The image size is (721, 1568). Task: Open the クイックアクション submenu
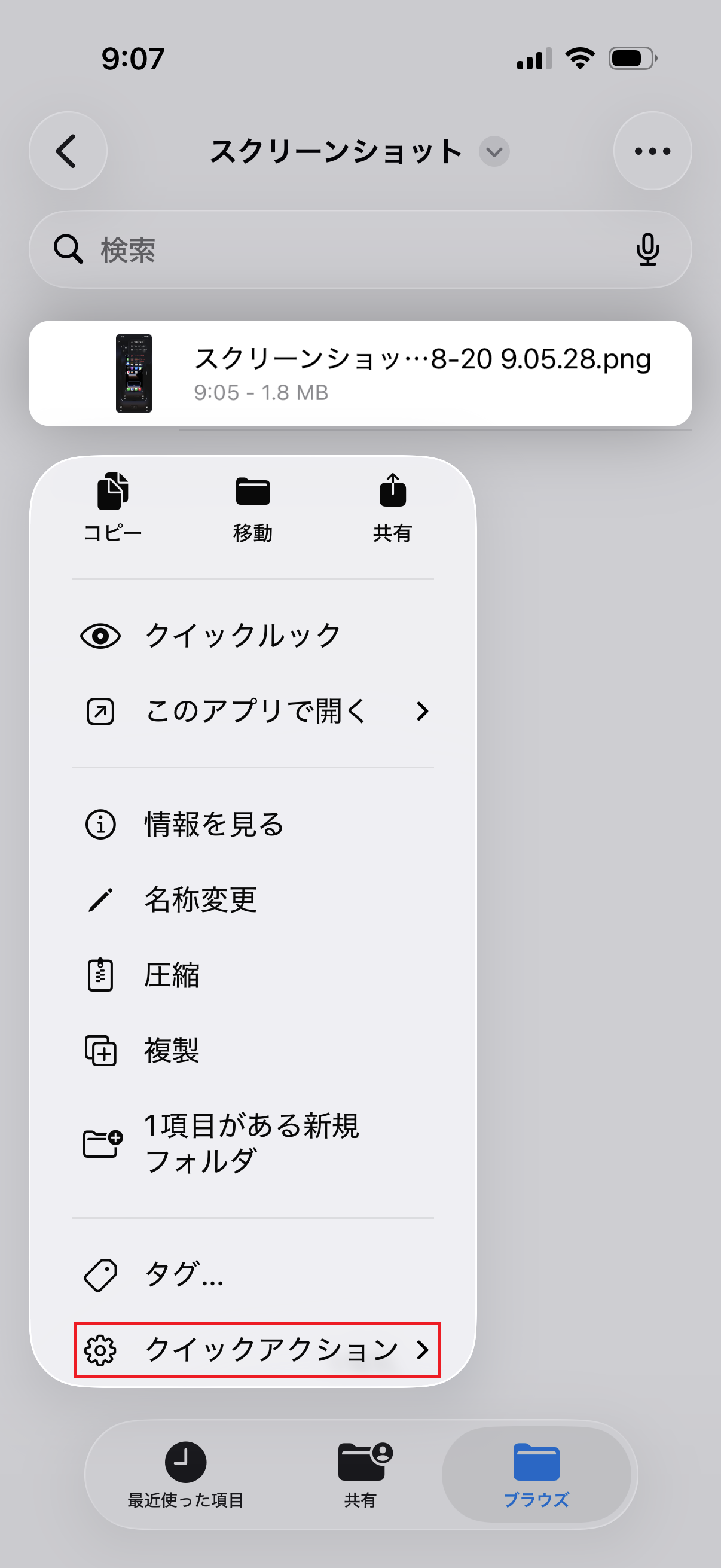(256, 1350)
